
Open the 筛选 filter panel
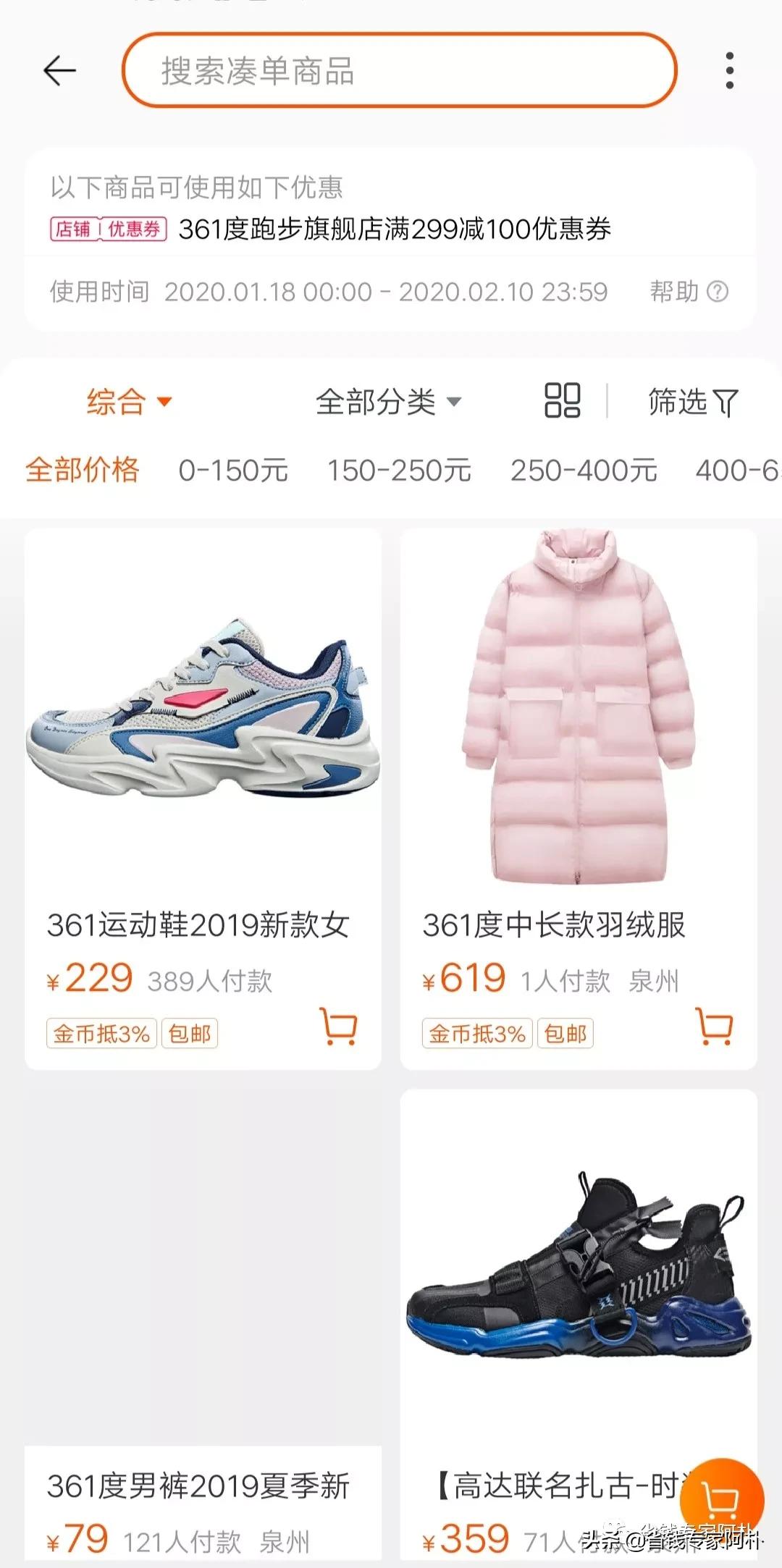click(689, 402)
